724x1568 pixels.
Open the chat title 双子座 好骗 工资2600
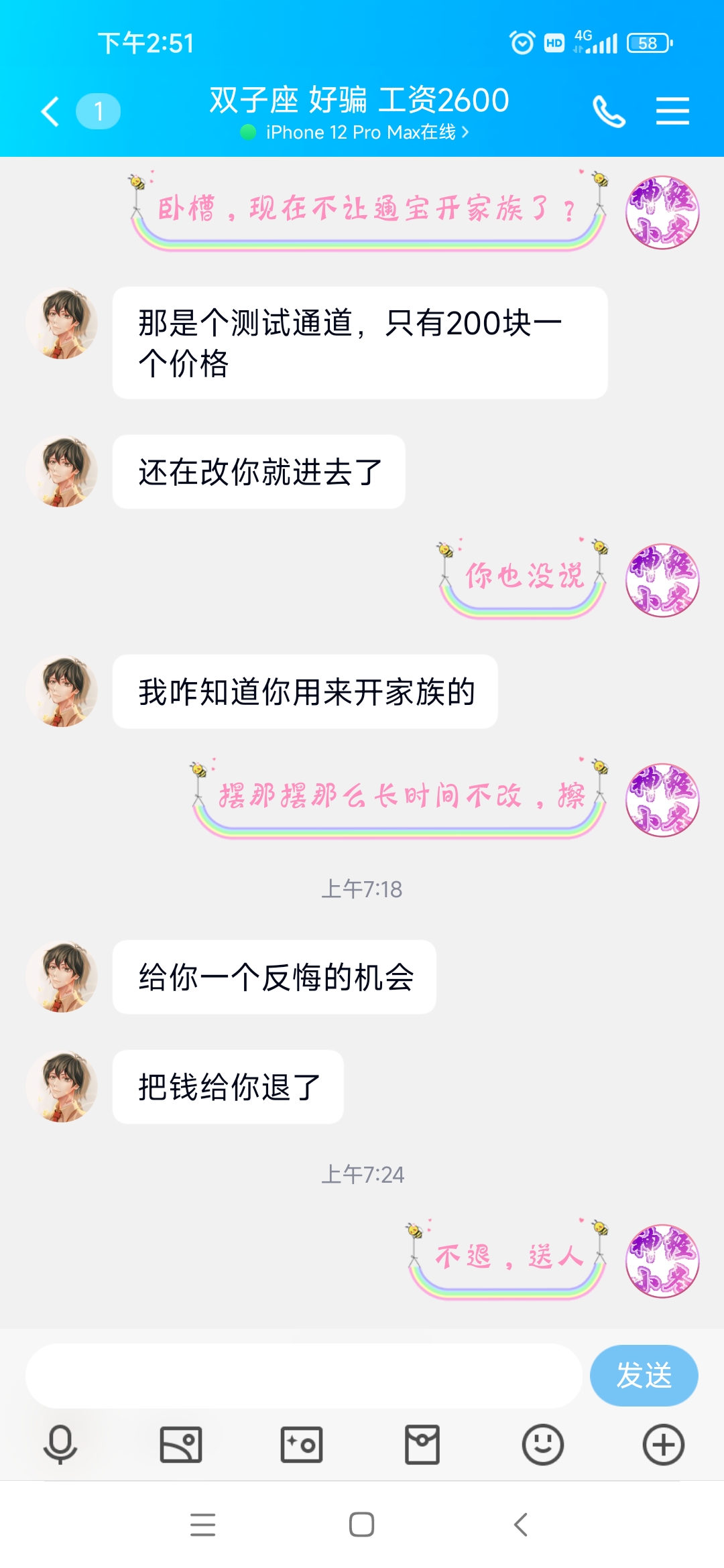[359, 99]
